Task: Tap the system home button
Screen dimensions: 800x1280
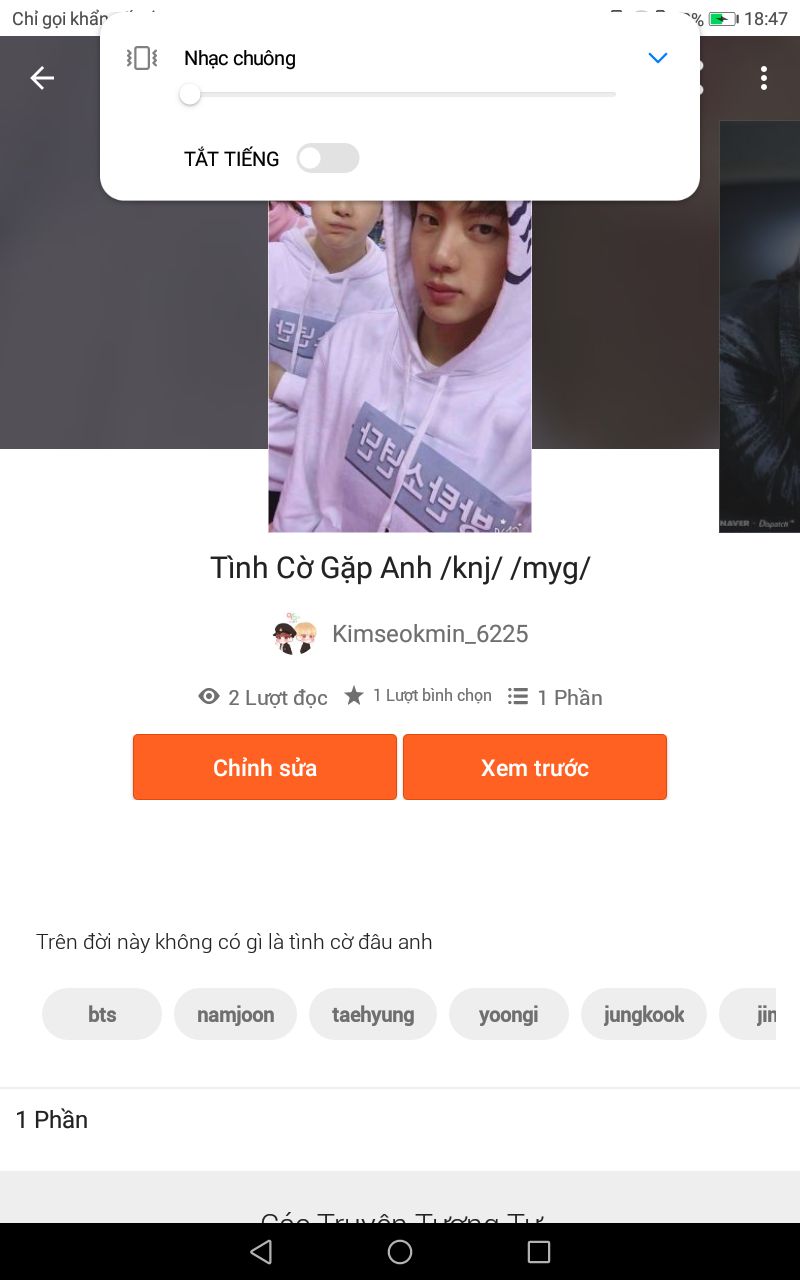Action: 400,1252
